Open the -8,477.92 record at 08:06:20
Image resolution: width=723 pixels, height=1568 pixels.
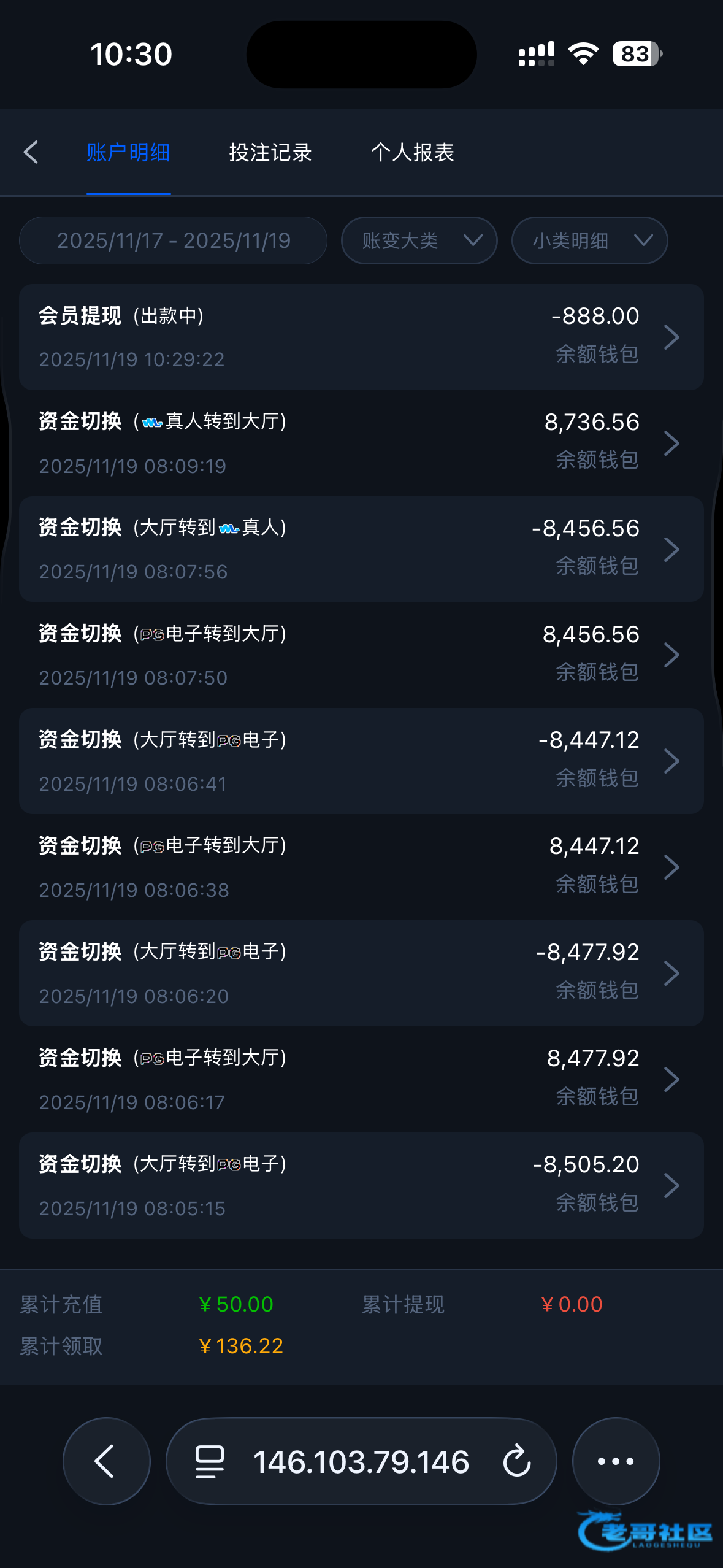click(x=361, y=974)
